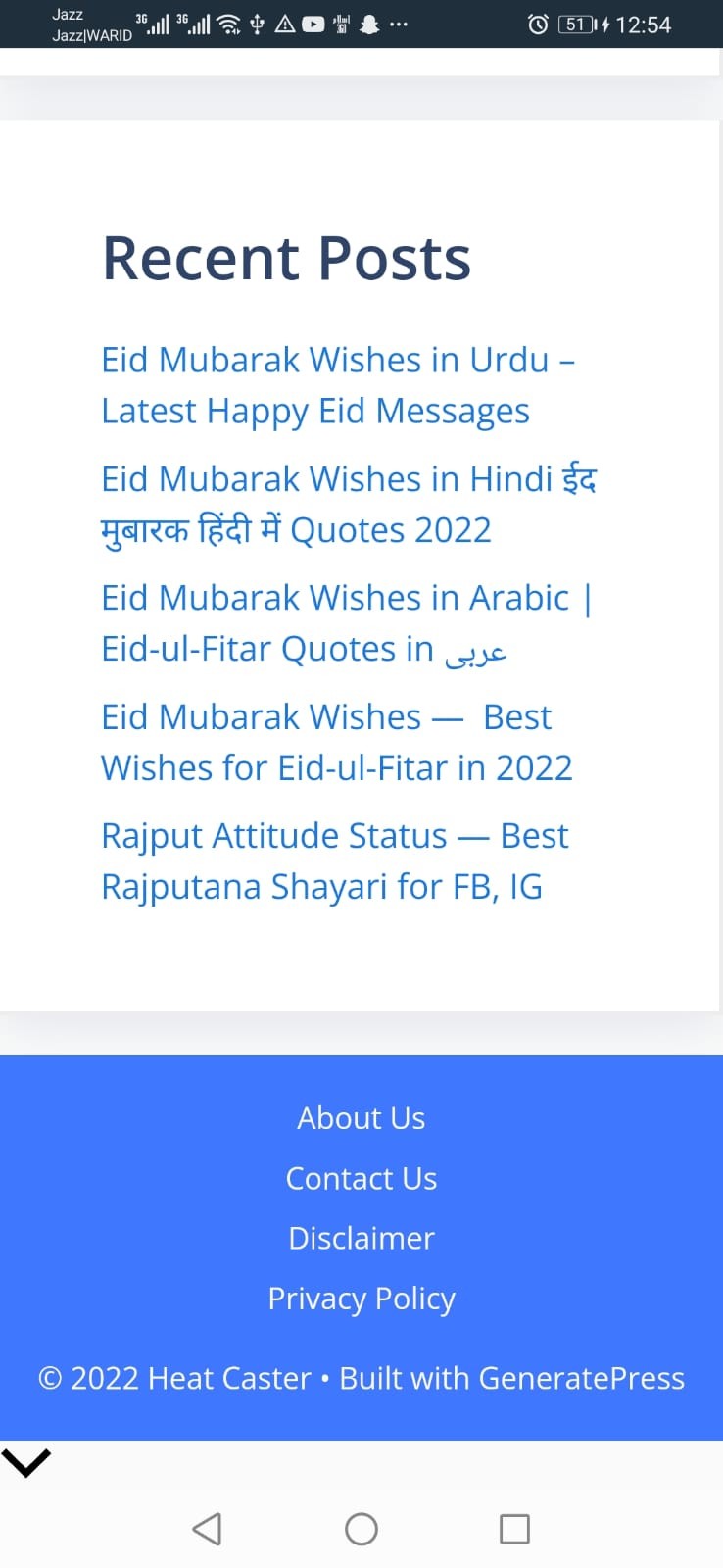Visit the GeneratePress link in footer

[581, 1378]
